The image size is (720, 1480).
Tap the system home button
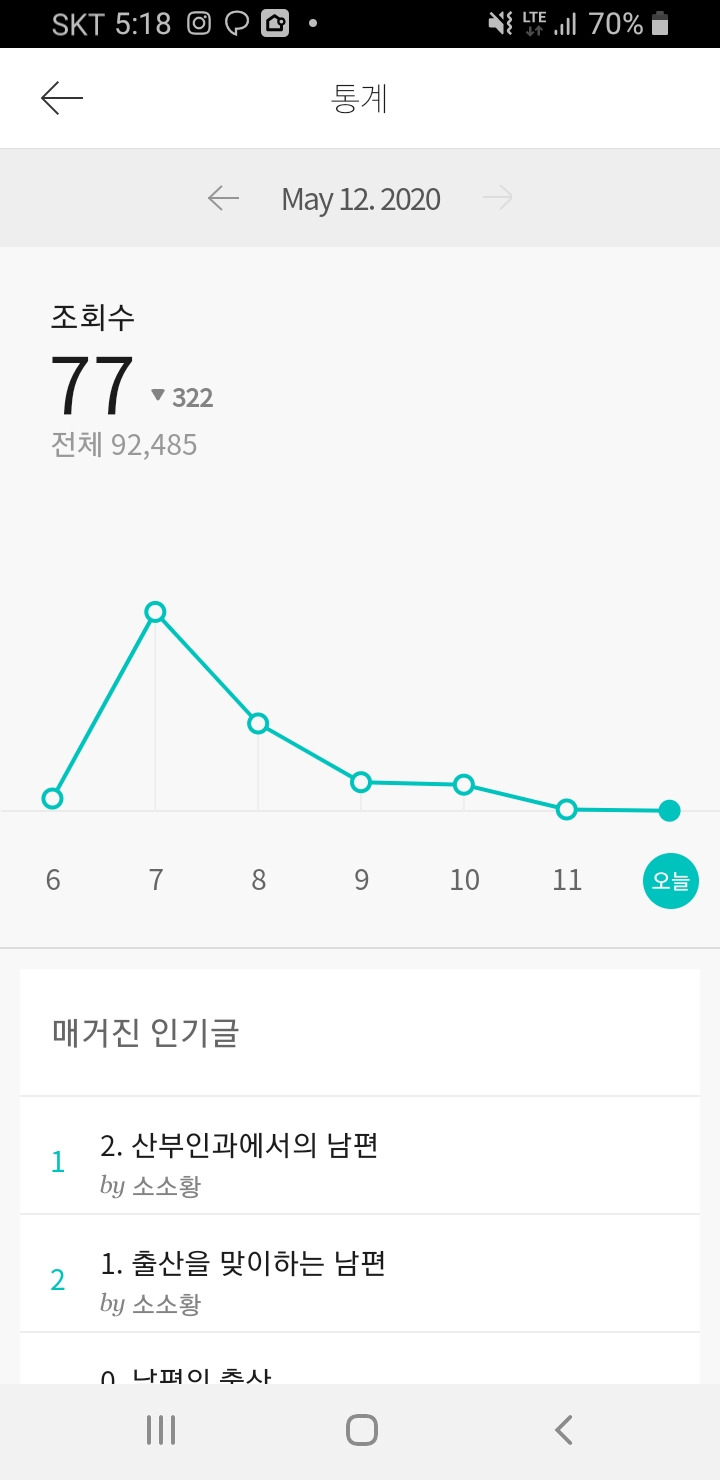(x=361, y=1430)
